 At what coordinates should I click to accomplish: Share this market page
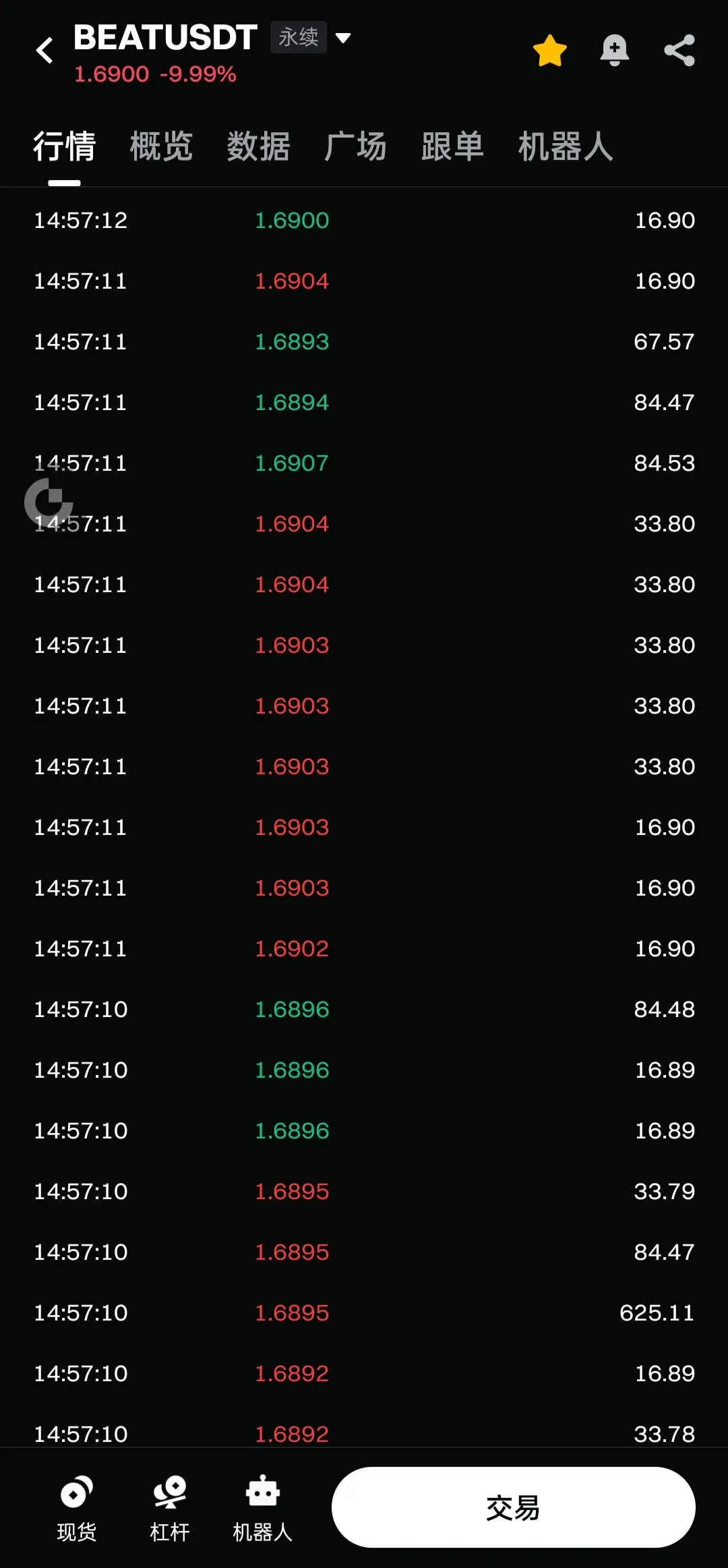coord(679,51)
